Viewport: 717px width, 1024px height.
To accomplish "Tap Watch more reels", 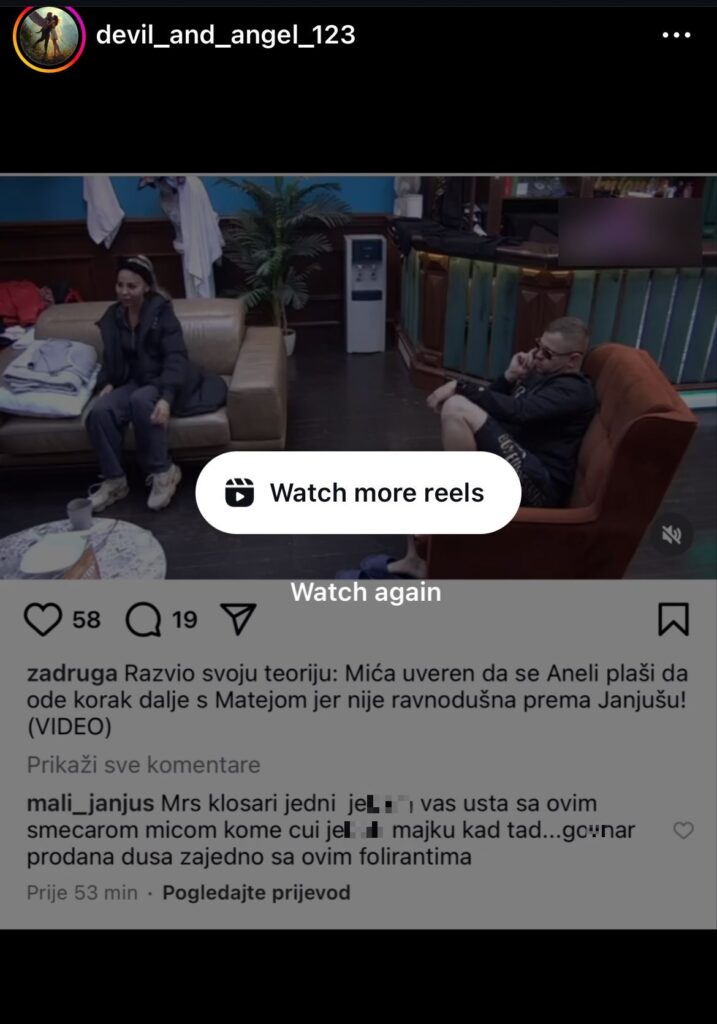I will 358,492.
